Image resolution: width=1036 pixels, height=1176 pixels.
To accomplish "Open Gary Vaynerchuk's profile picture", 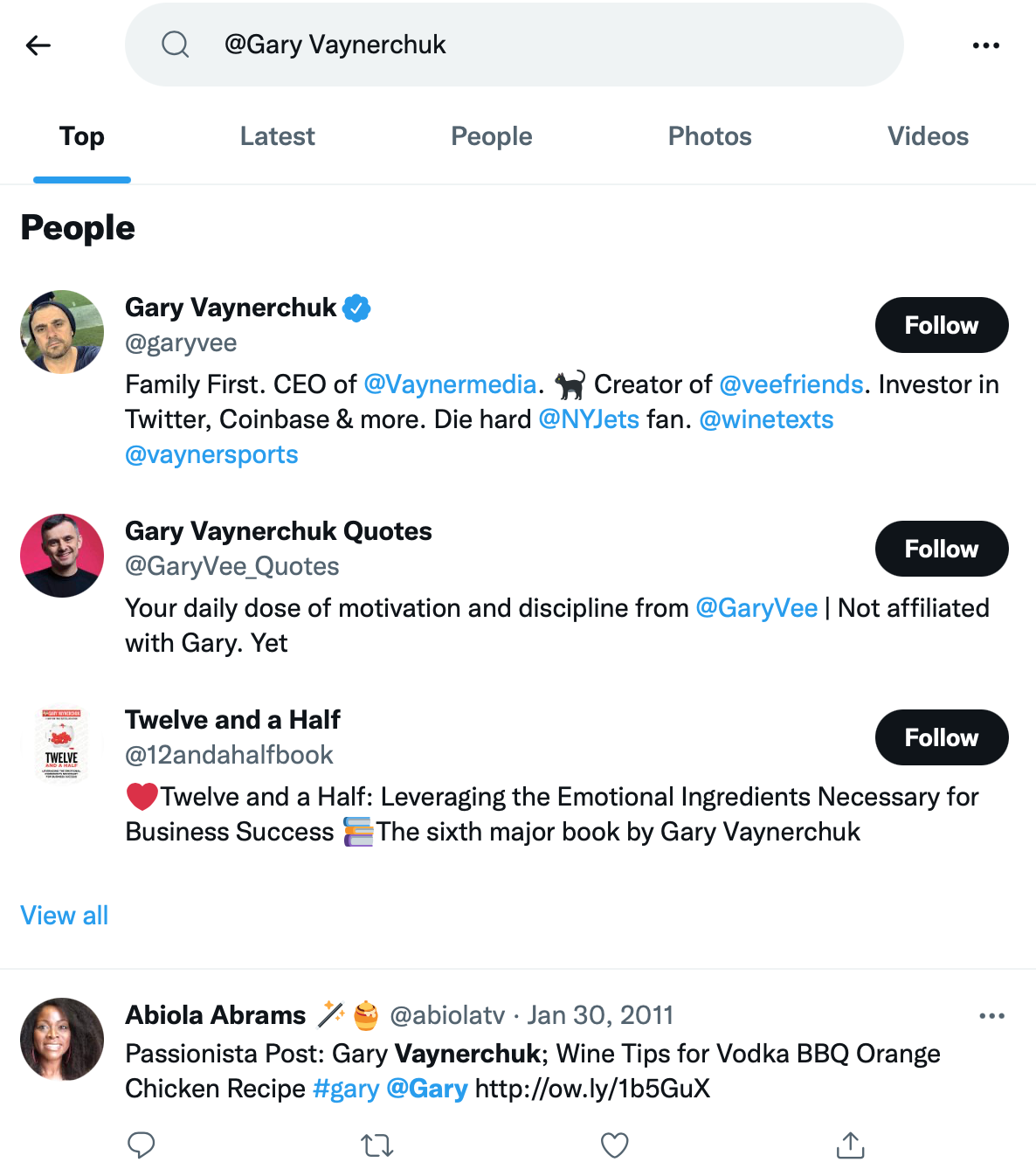I will pyautogui.click(x=62, y=332).
